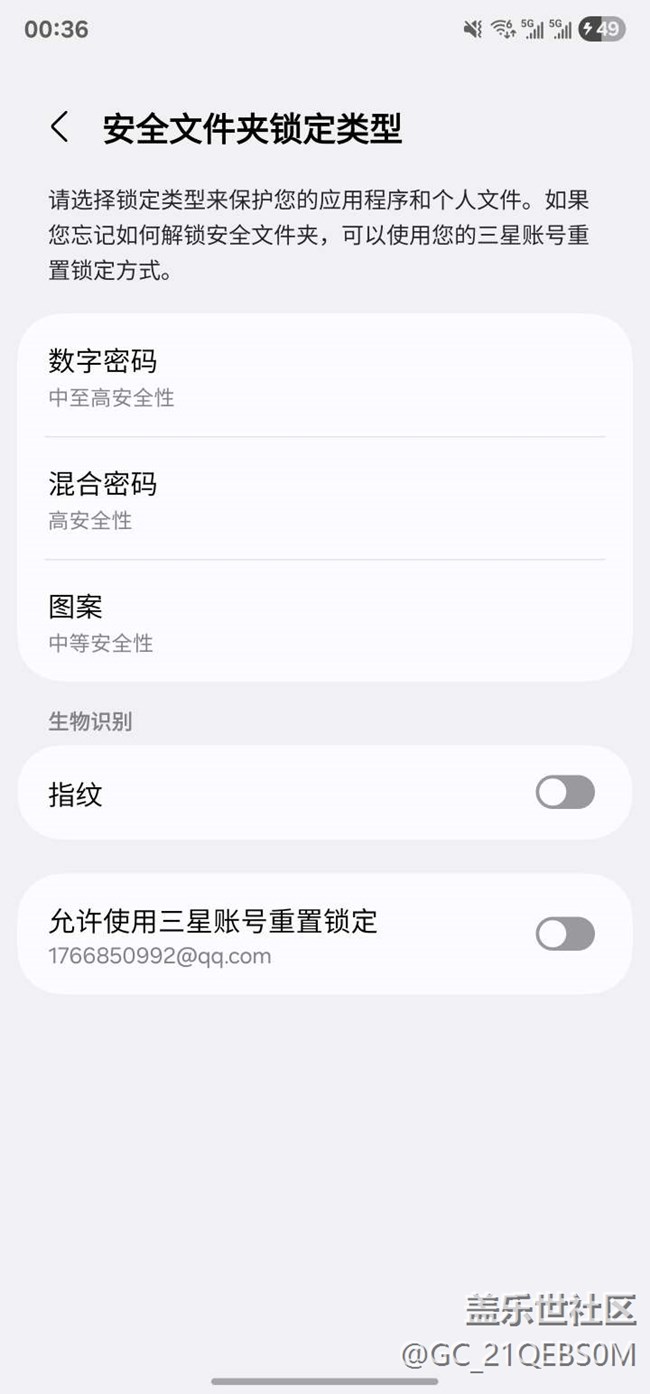Go back from 安全文件夹锁定类型
The width and height of the screenshot is (650, 1394).
coord(60,128)
